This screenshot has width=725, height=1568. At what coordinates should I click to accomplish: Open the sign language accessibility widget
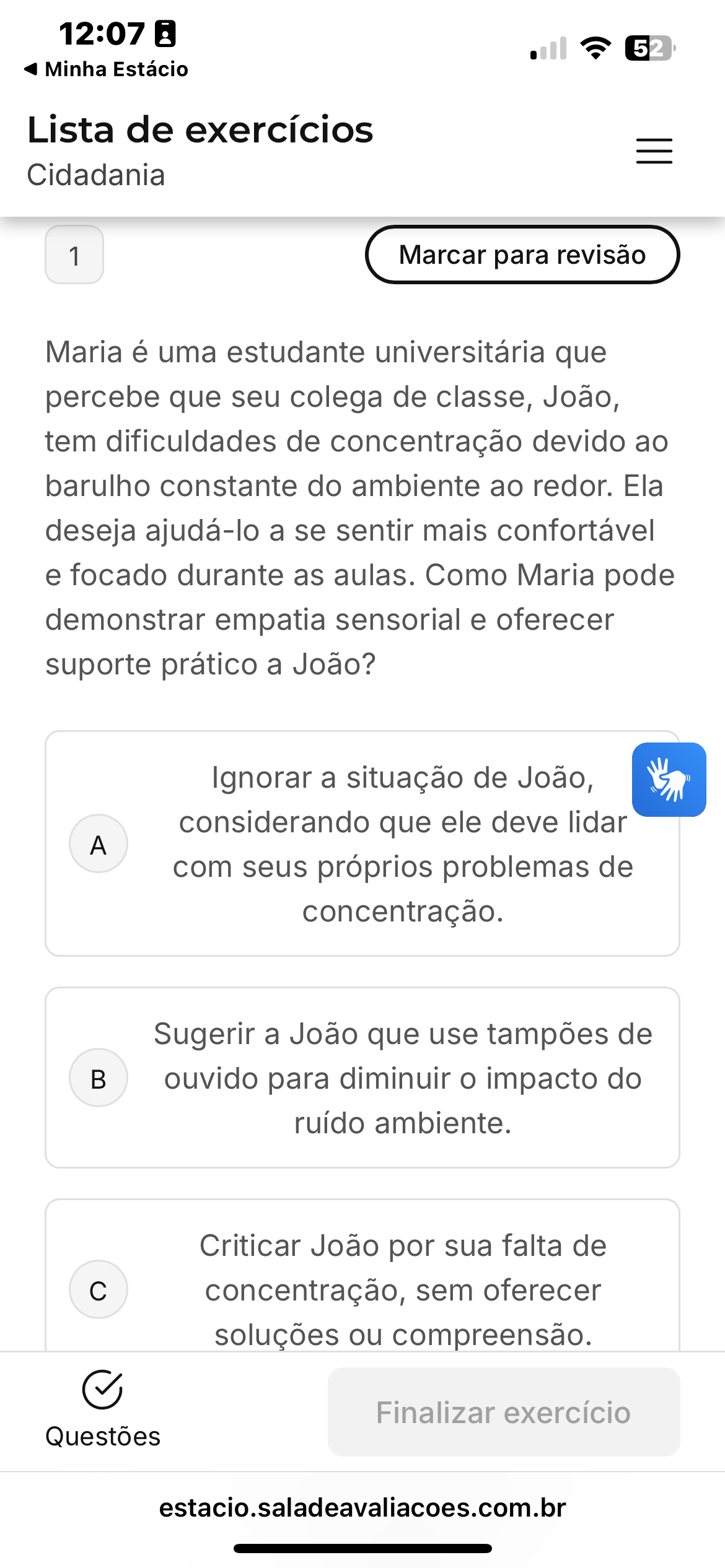(669, 779)
